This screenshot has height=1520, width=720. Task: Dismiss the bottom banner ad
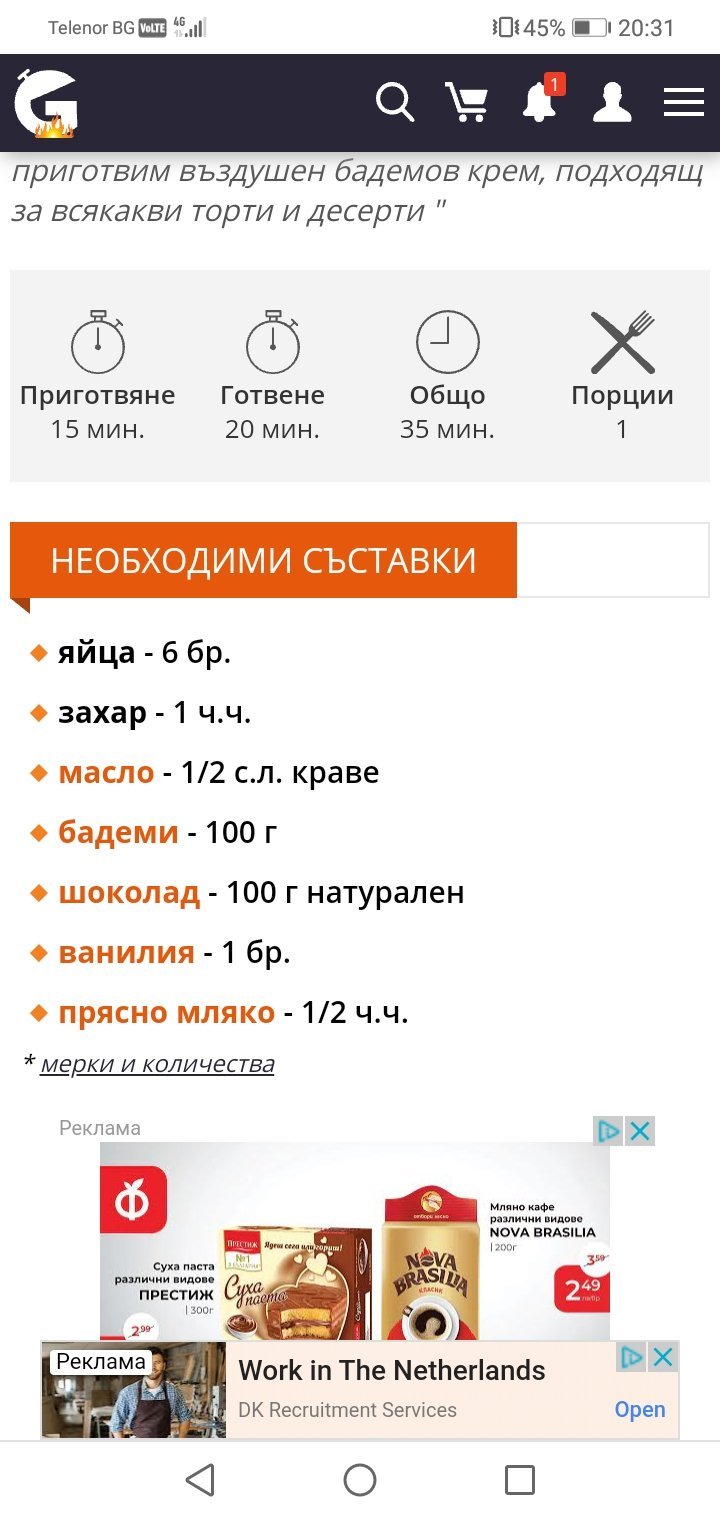click(663, 1357)
